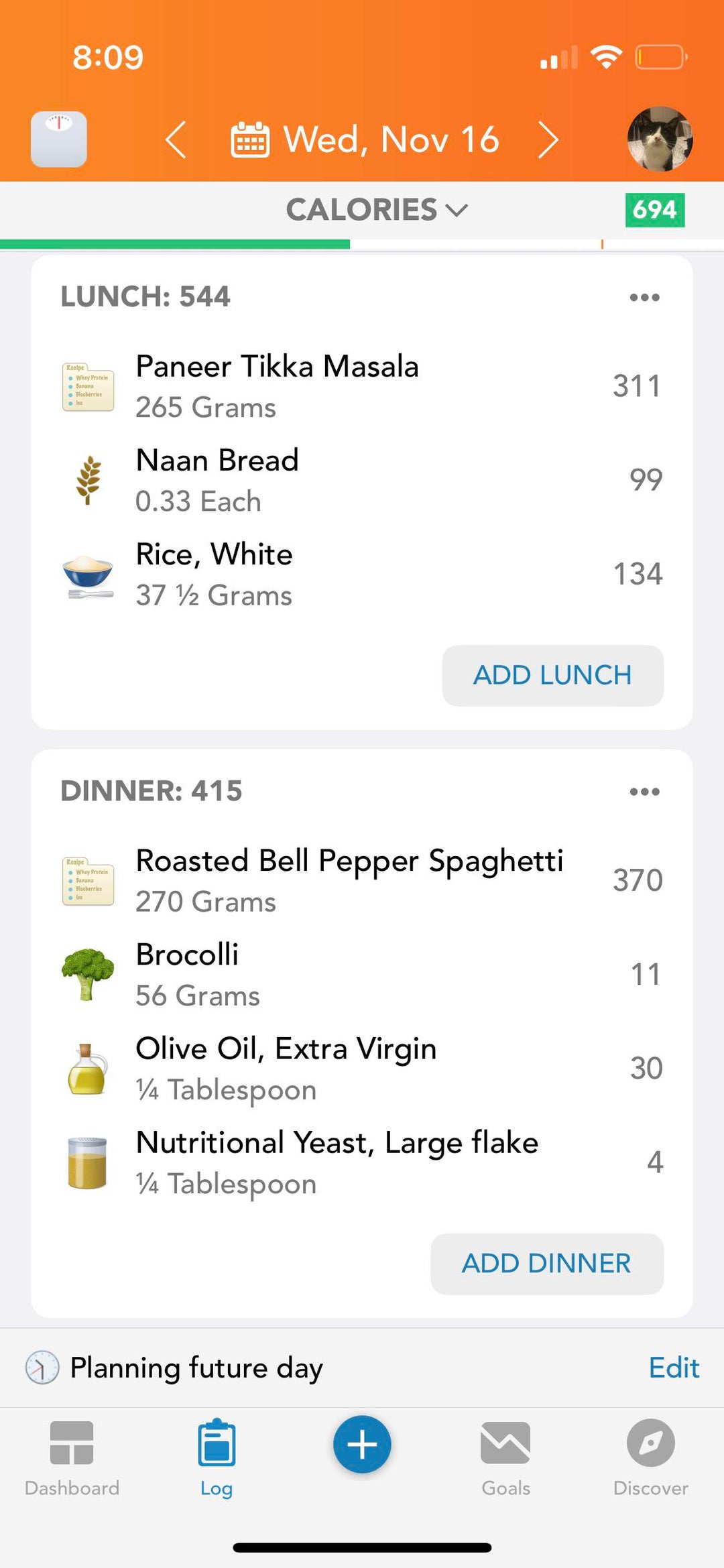Open the Naan Bread entry
724x1568 pixels.
coord(362,480)
